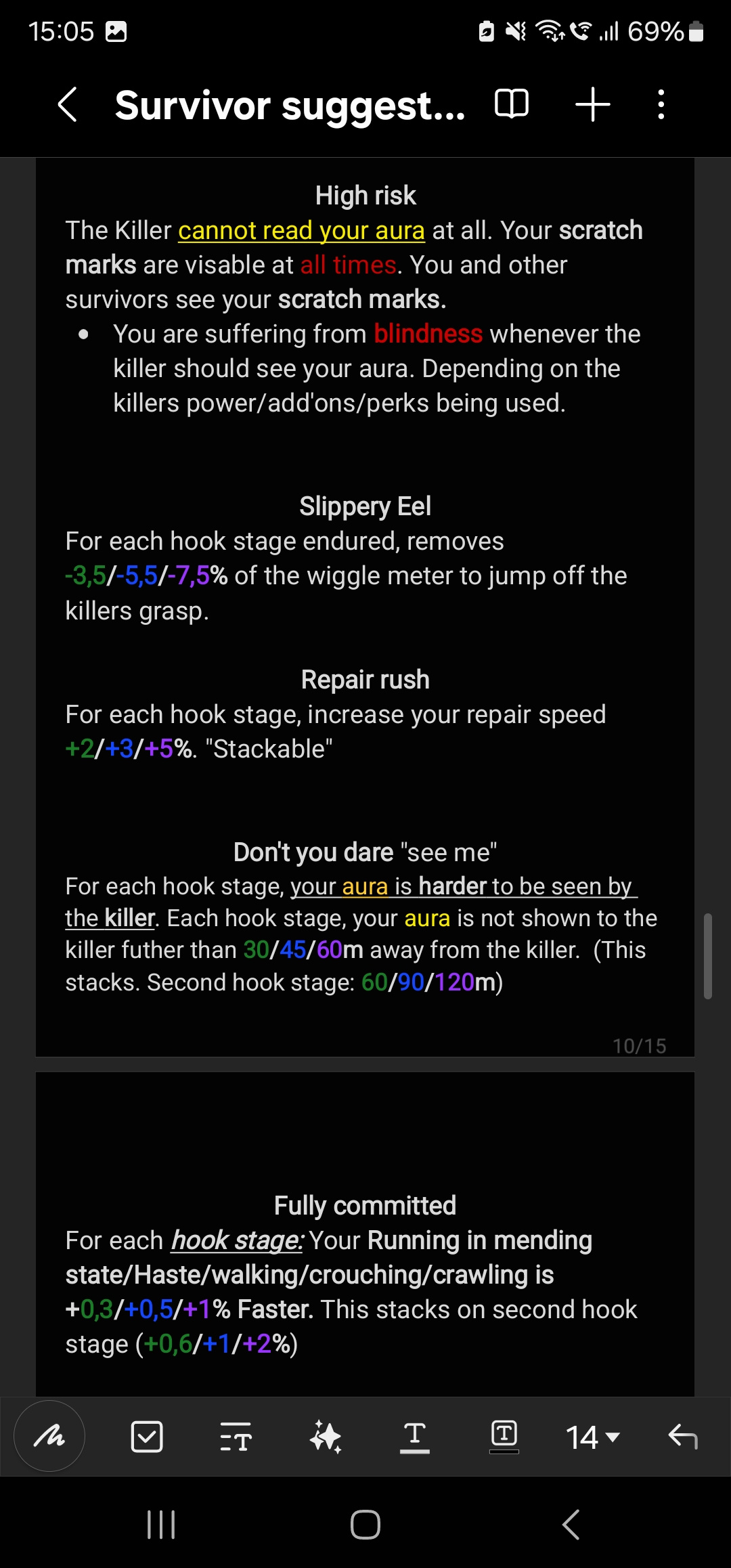Undo the last edit

[682, 1436]
